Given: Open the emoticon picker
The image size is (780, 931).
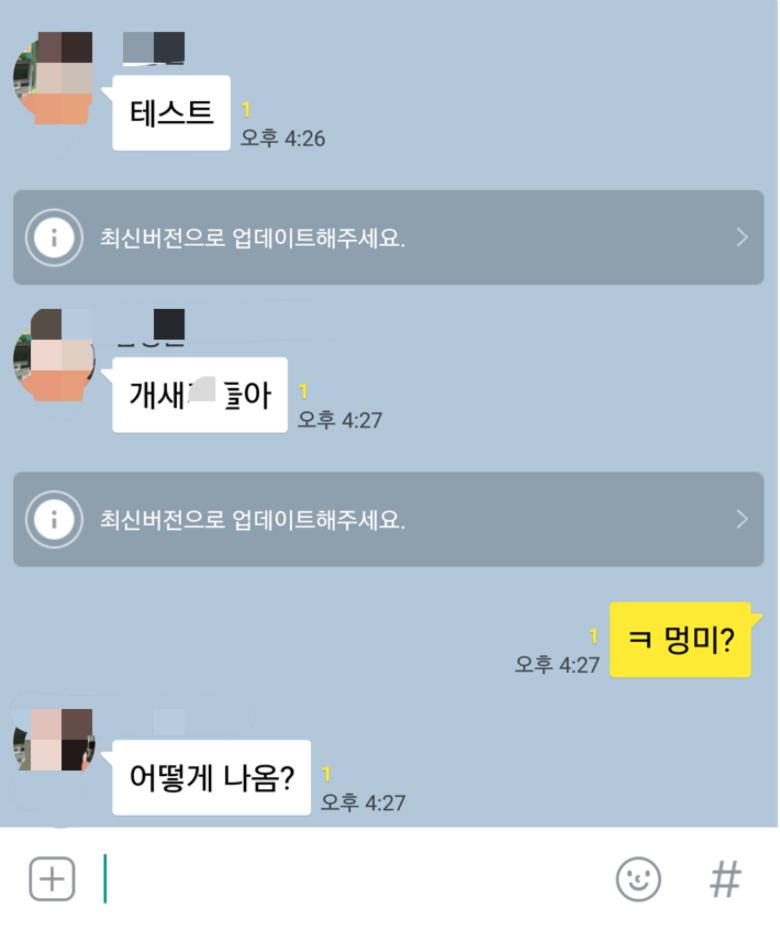Looking at the screenshot, I should point(638,880).
